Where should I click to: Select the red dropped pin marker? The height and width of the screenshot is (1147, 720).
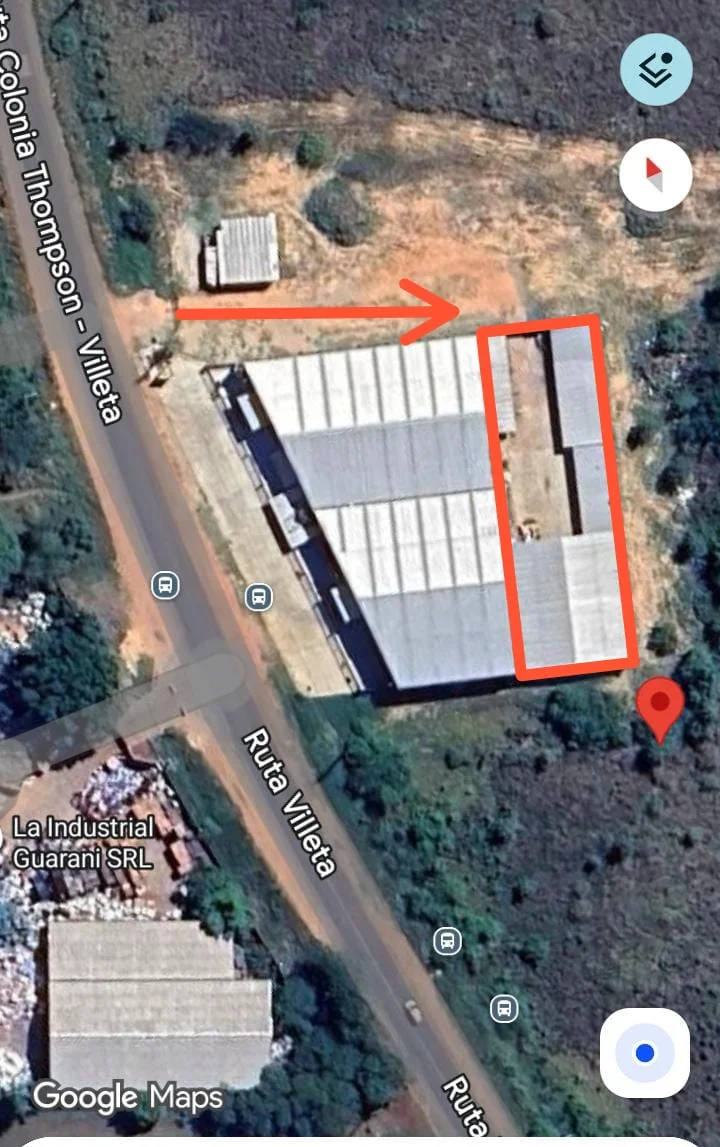(x=660, y=705)
